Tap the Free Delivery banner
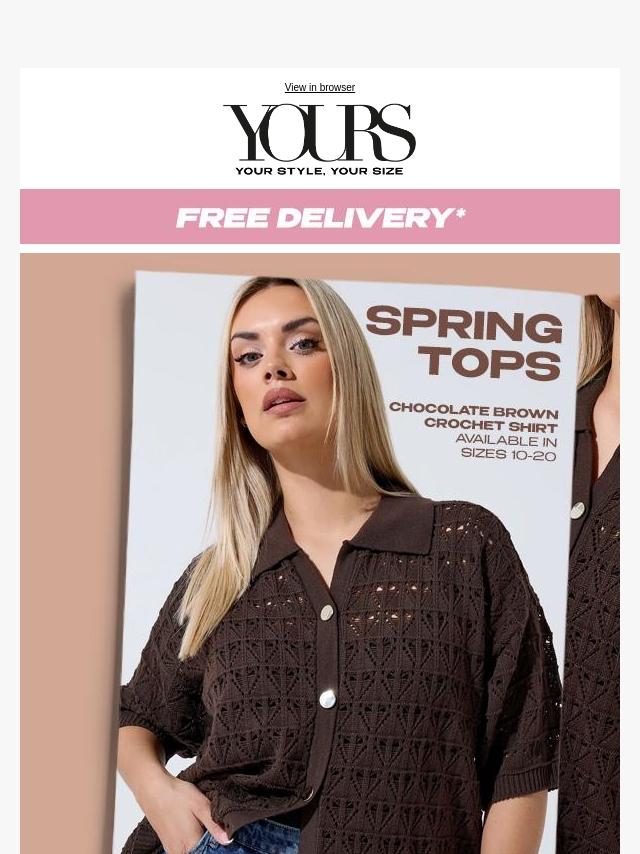This screenshot has height=854, width=640. [x=320, y=217]
